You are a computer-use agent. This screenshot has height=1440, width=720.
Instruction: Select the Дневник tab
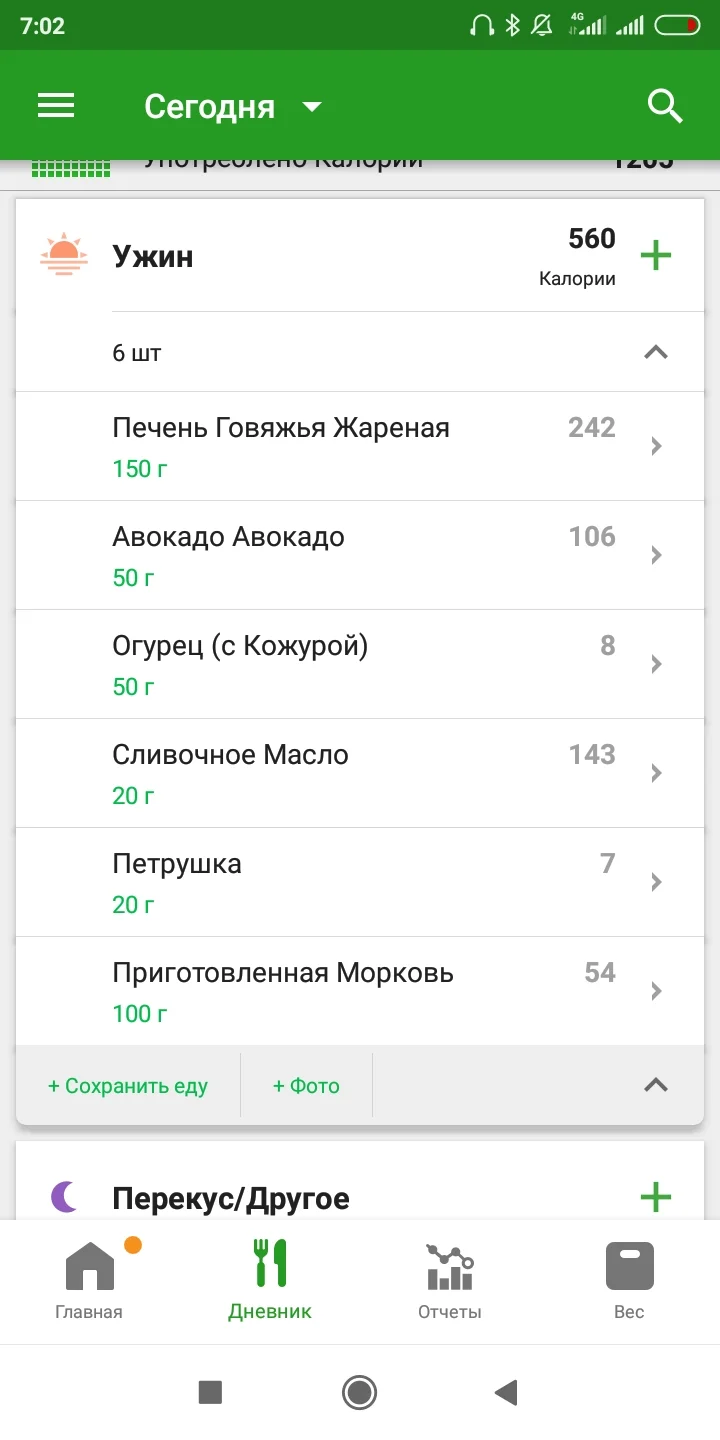tap(270, 1280)
